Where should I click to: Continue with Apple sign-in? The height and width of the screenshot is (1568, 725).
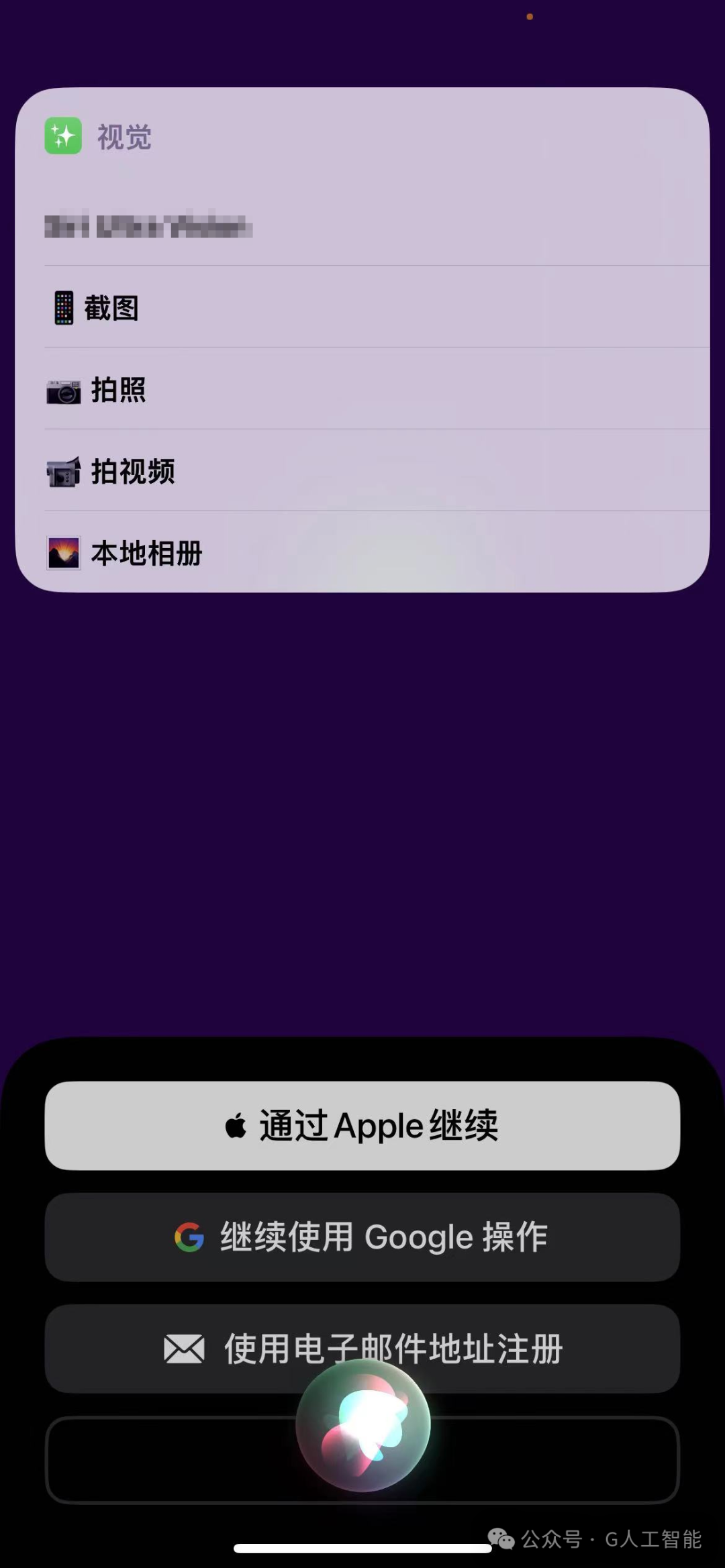[x=362, y=1125]
